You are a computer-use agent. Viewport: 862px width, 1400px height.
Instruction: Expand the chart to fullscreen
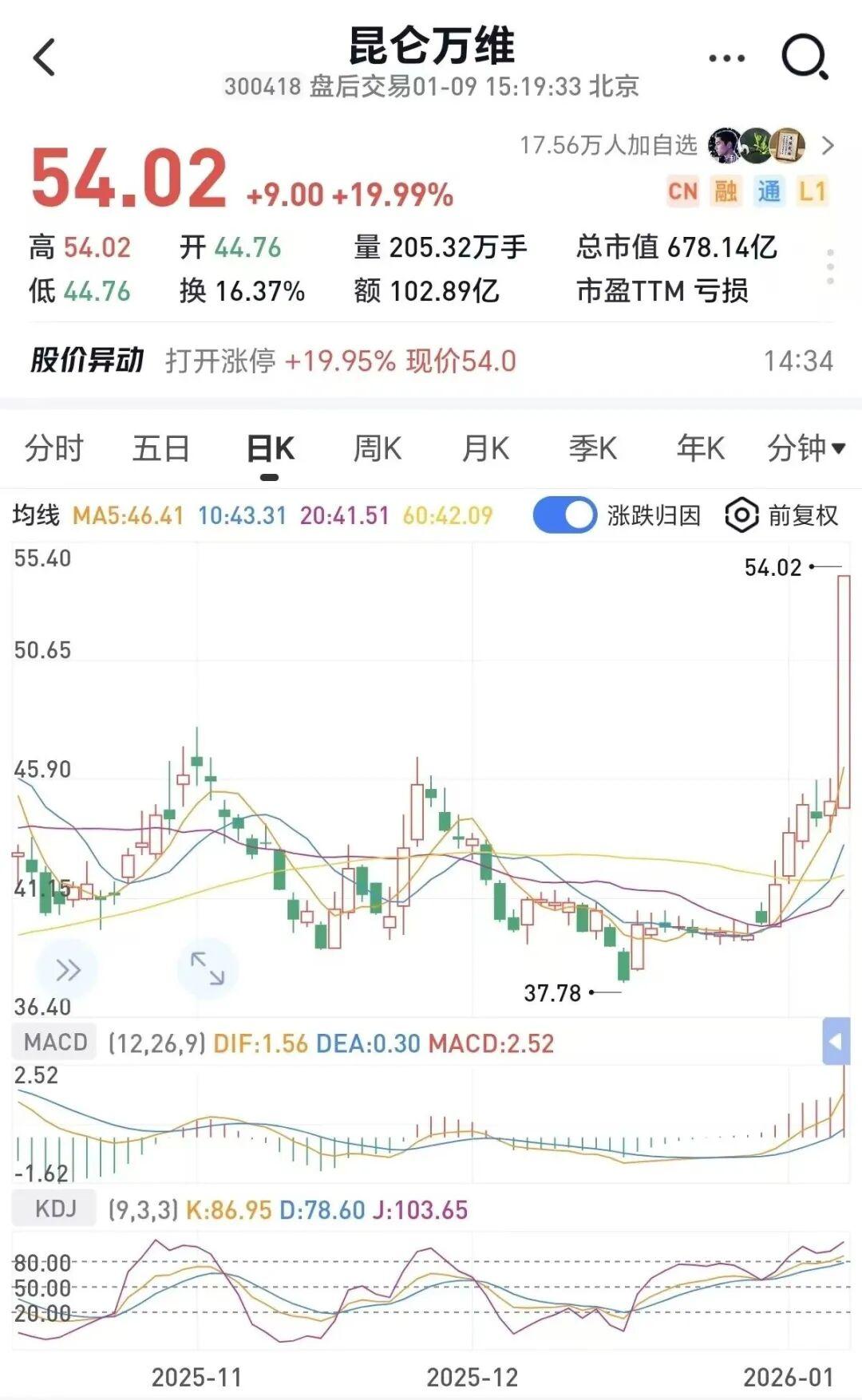point(207,968)
